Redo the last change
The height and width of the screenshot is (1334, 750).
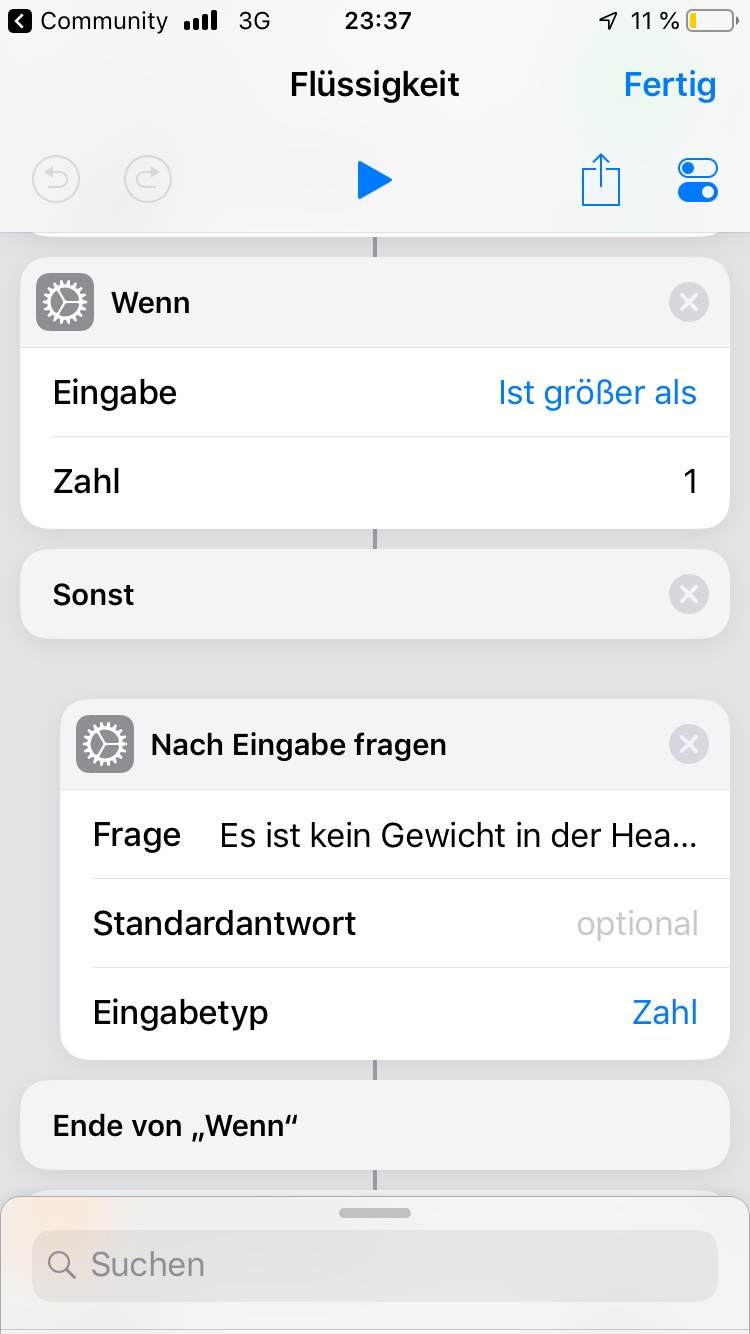point(148,181)
